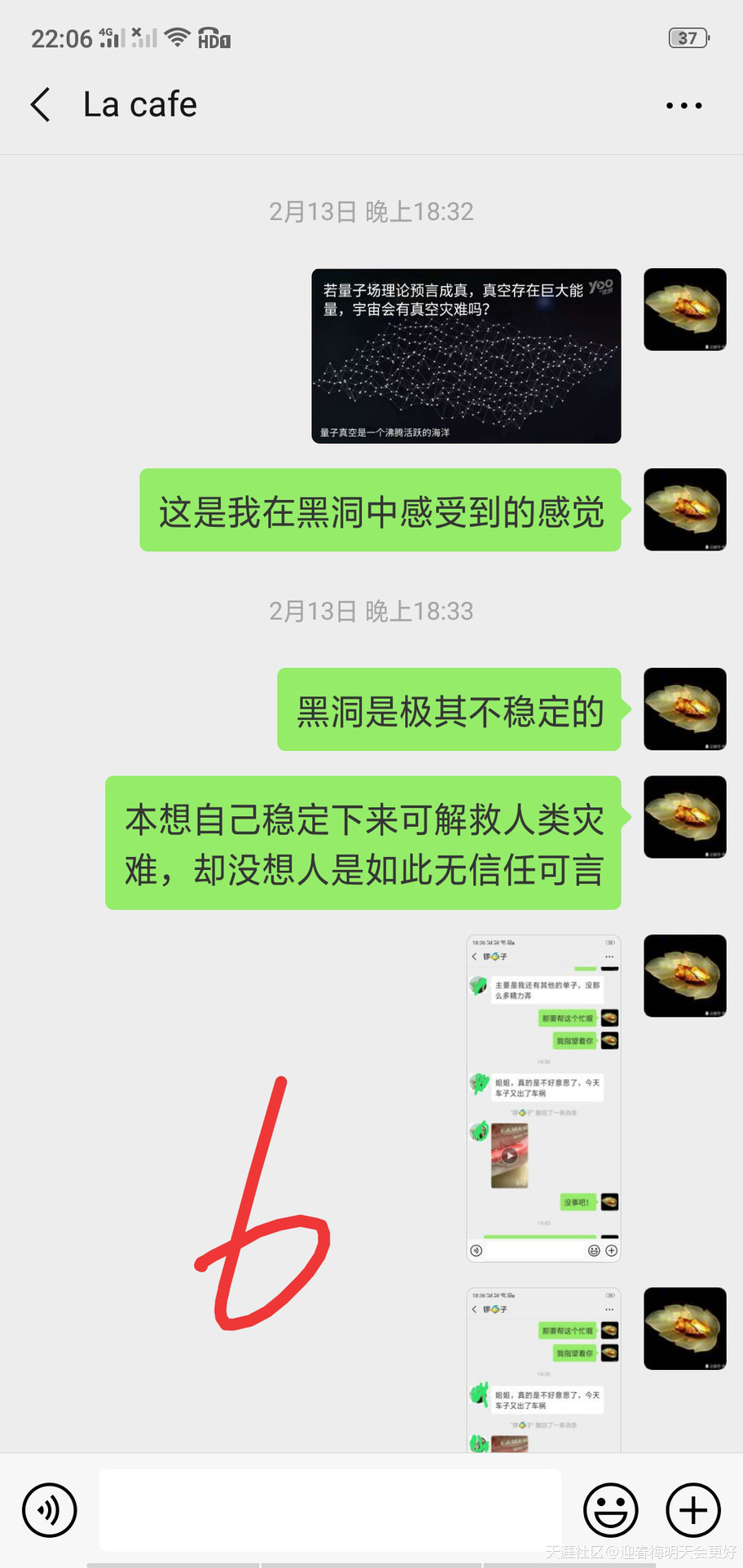This screenshot has width=743, height=1568.
Task: Open the plus attachment menu
Action: [x=693, y=1509]
